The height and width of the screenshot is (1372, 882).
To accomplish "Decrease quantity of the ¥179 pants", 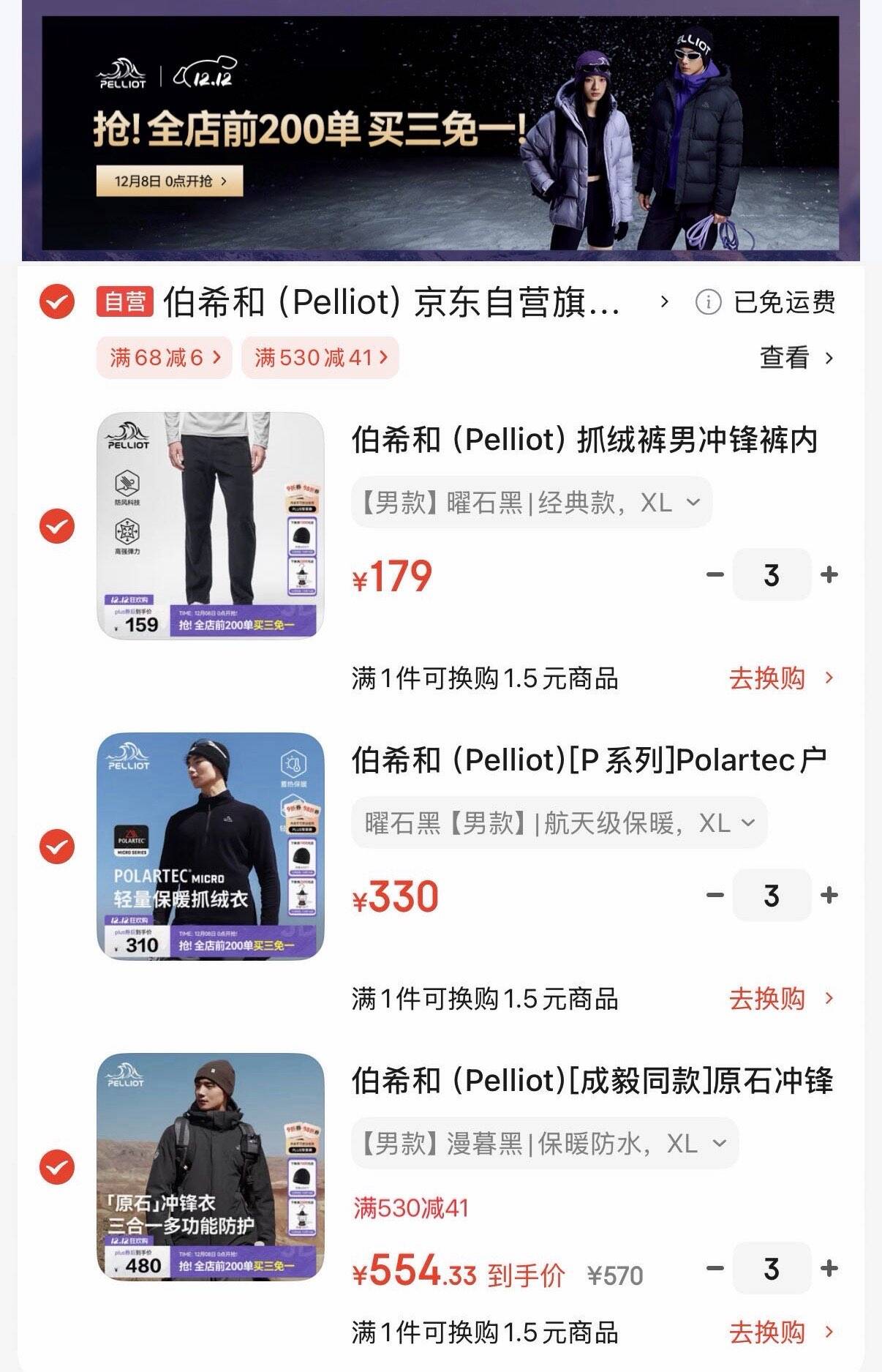I will 715,575.
